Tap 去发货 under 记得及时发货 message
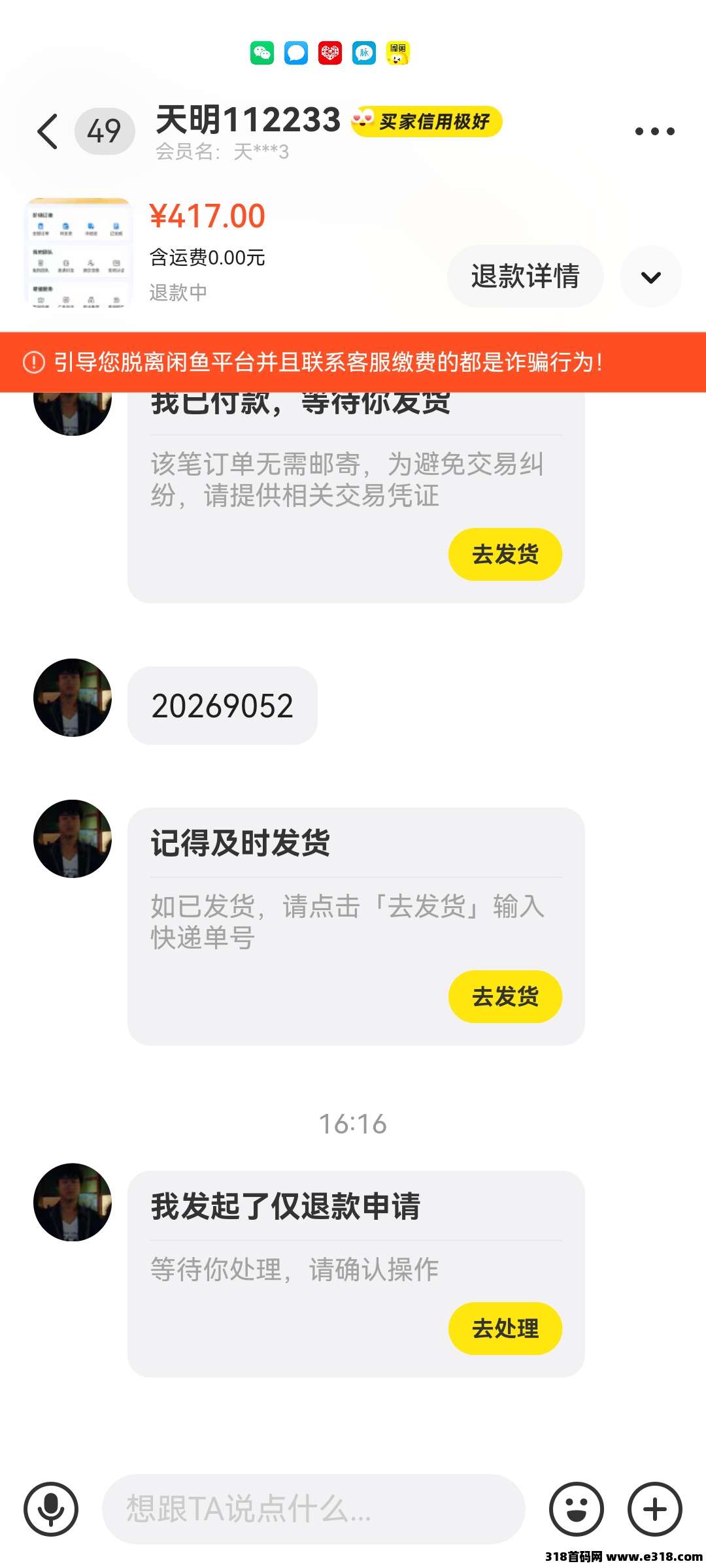This screenshot has width=706, height=1568. click(x=505, y=996)
